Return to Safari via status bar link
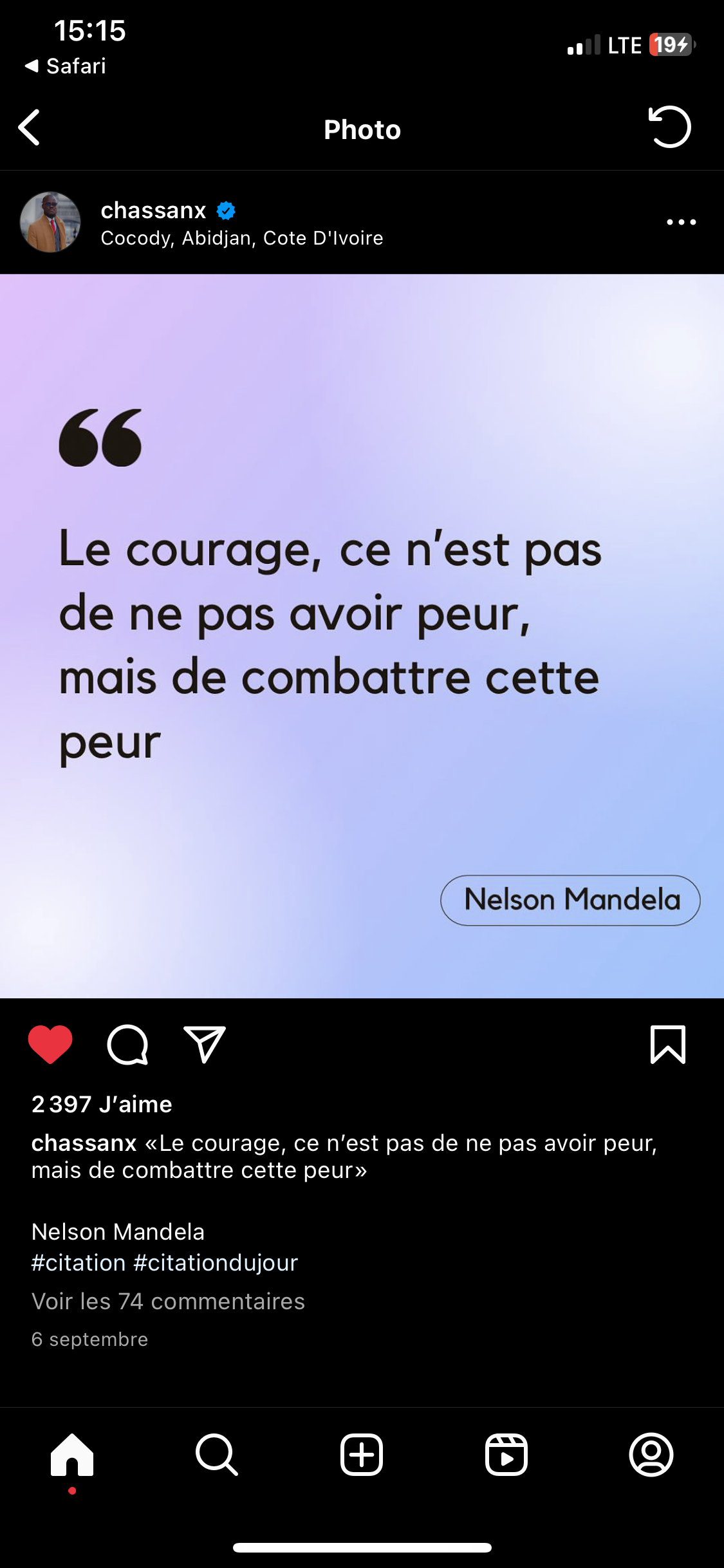Image resolution: width=724 pixels, height=1568 pixels. (65, 66)
